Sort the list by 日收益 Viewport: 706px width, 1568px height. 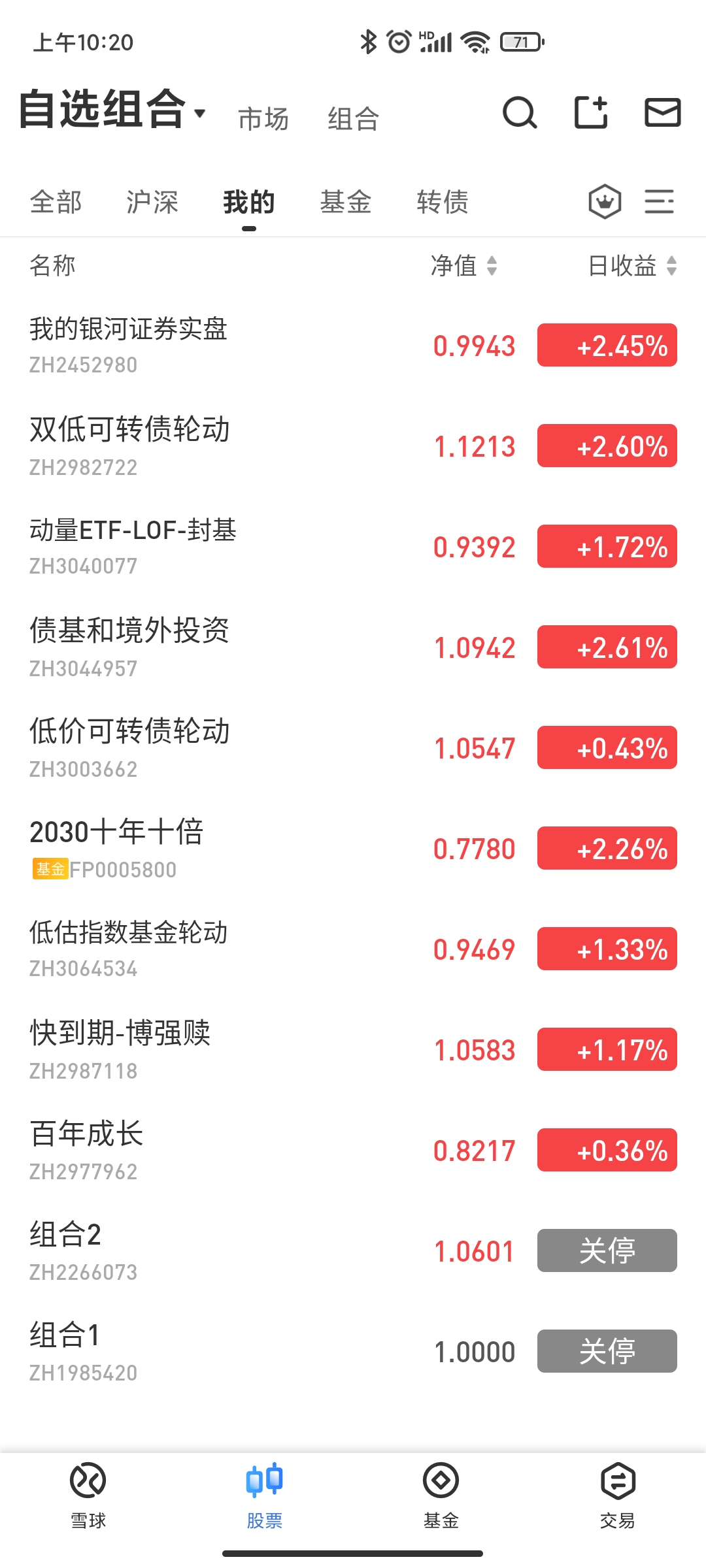pyautogui.click(x=632, y=266)
